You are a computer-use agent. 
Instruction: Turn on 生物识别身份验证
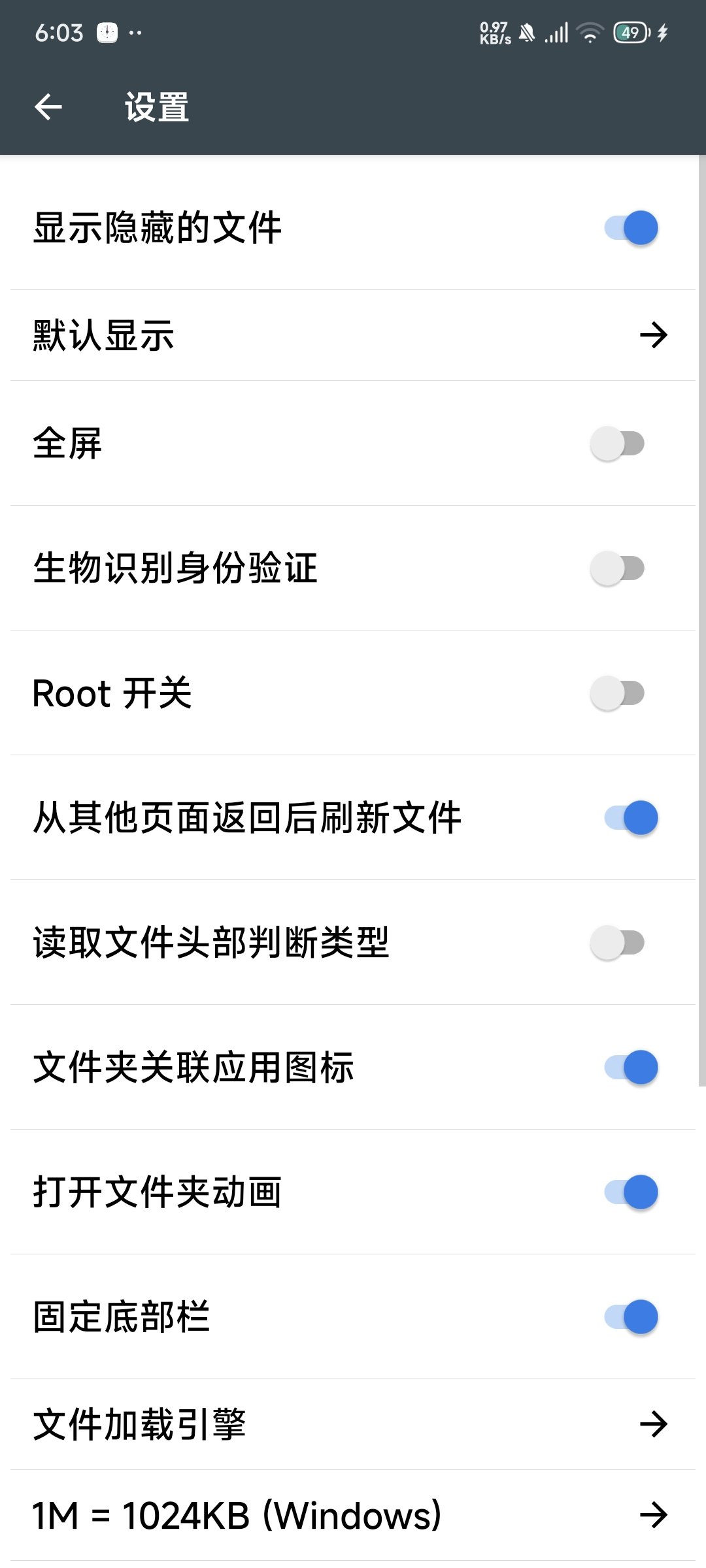[x=617, y=568]
